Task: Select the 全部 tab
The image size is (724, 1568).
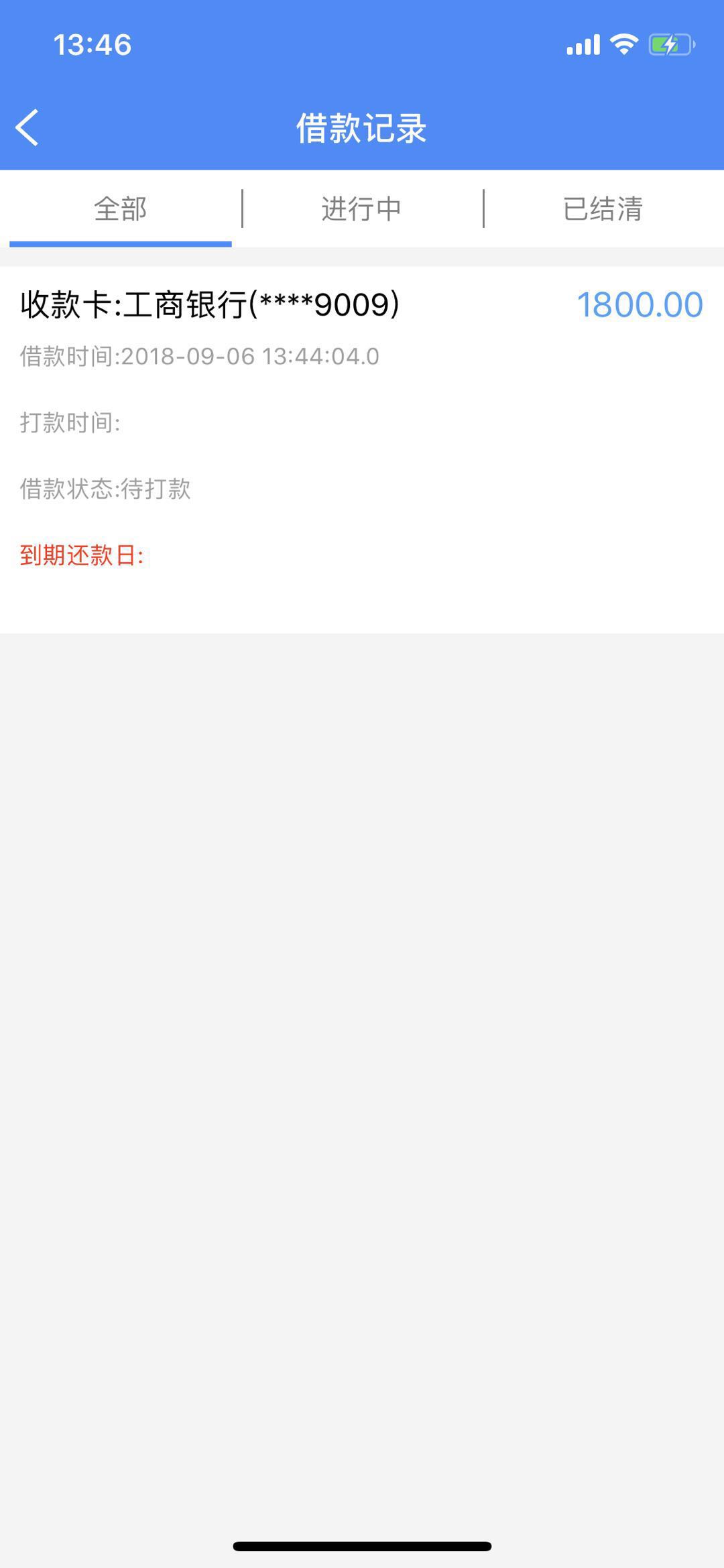Action: tap(121, 208)
